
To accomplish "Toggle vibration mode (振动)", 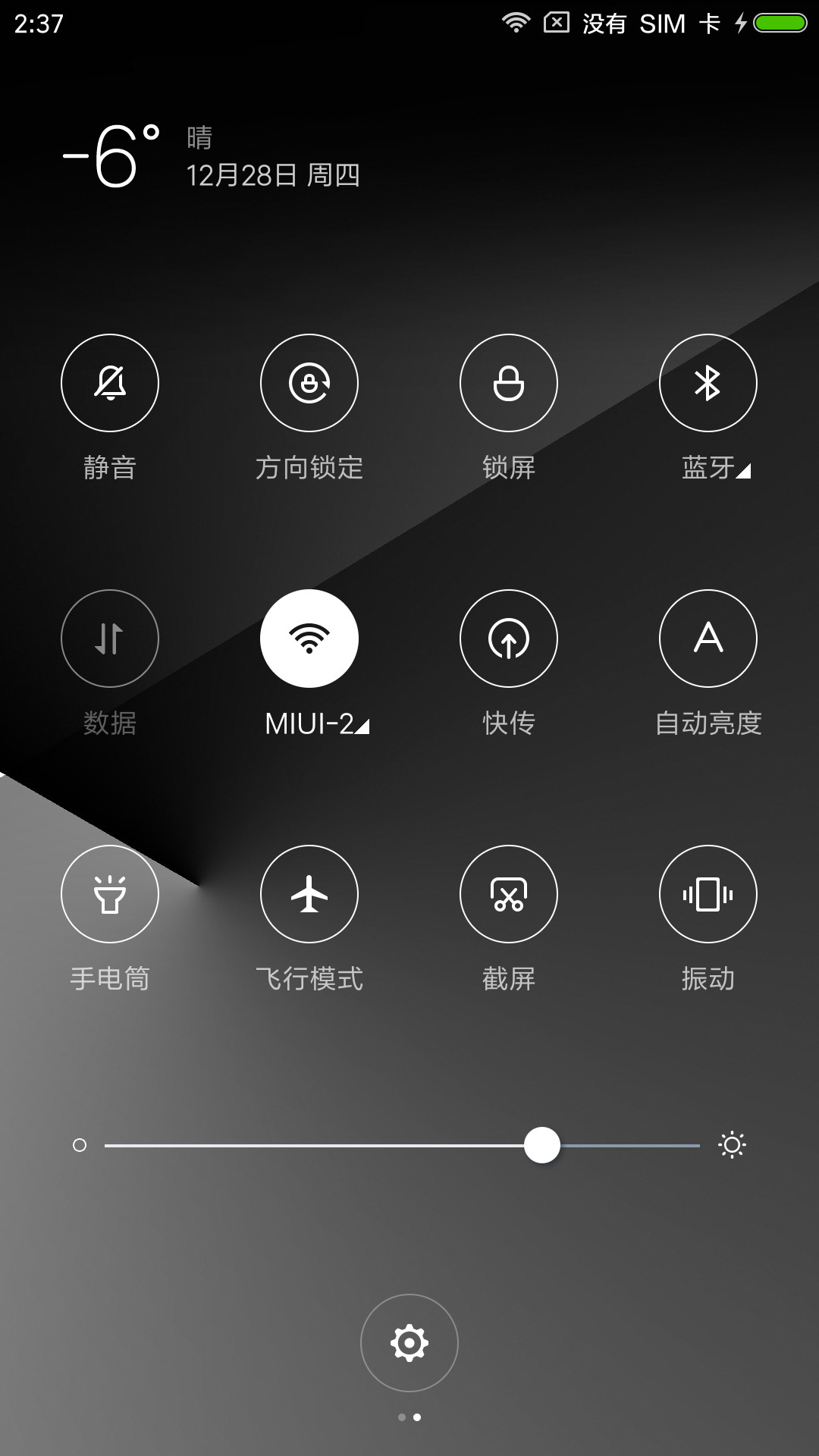I will pos(708,894).
